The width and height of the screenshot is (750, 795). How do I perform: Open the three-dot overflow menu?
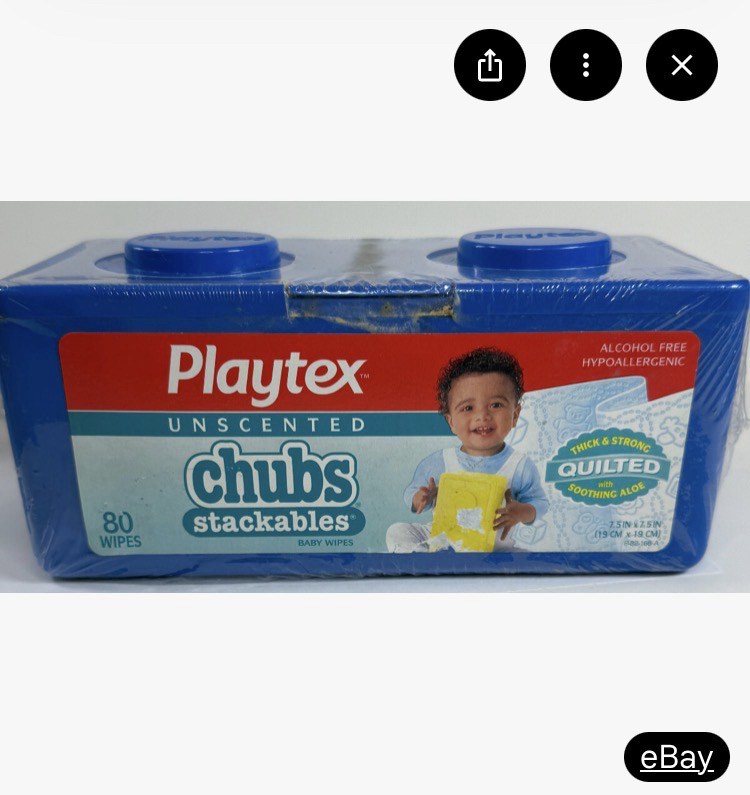click(x=586, y=65)
